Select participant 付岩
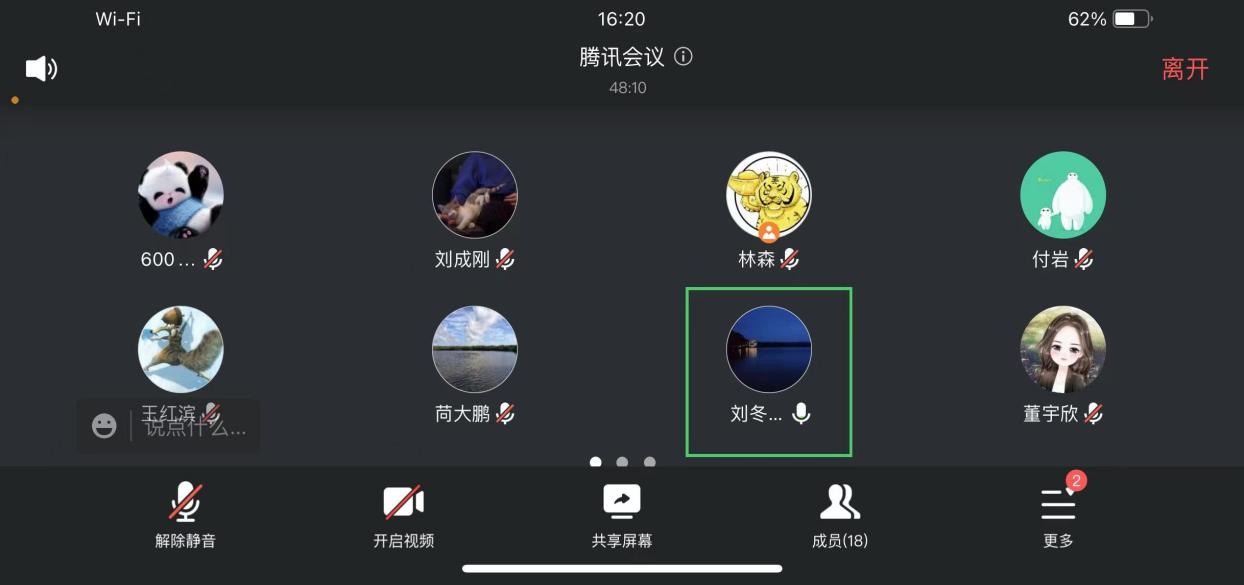 1062,195
